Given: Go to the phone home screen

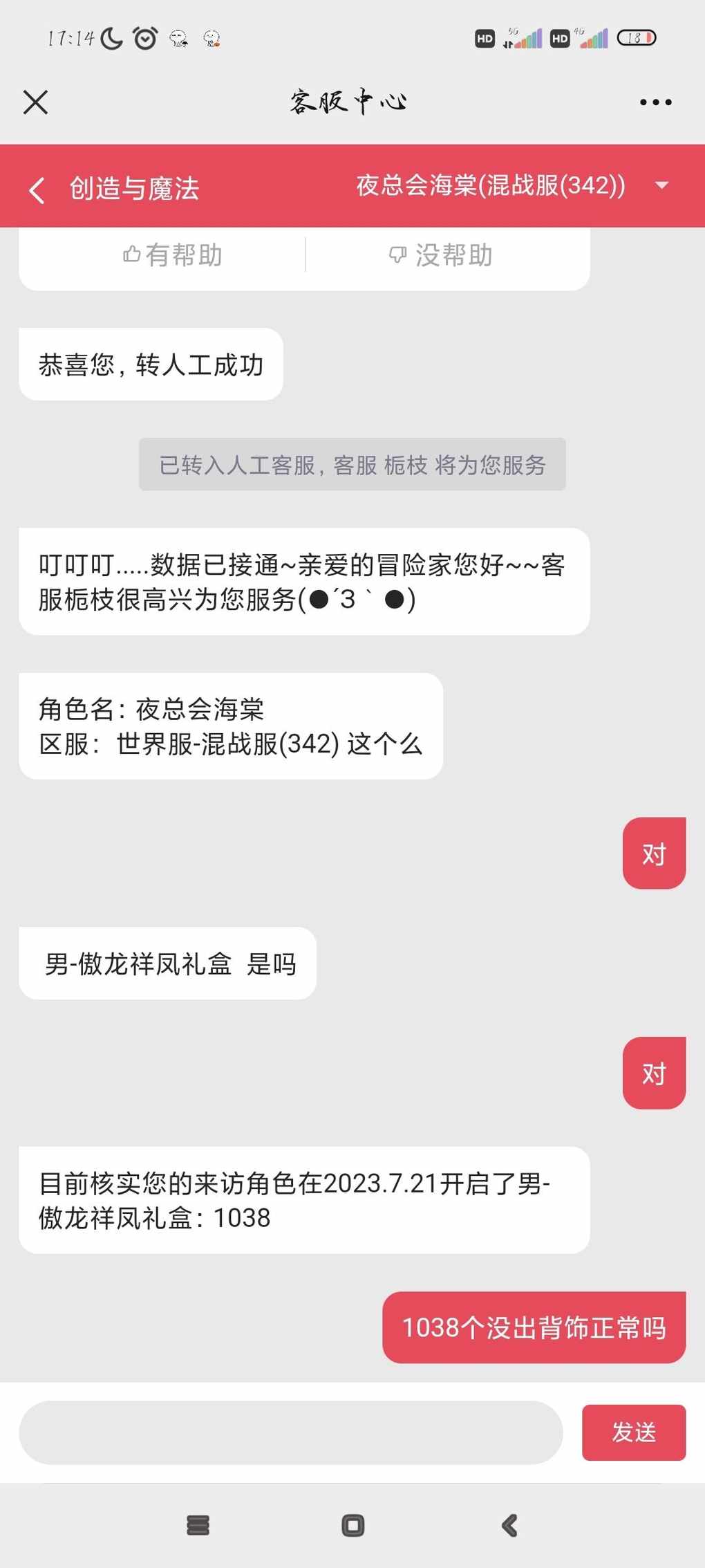Looking at the screenshot, I should click(352, 1525).
